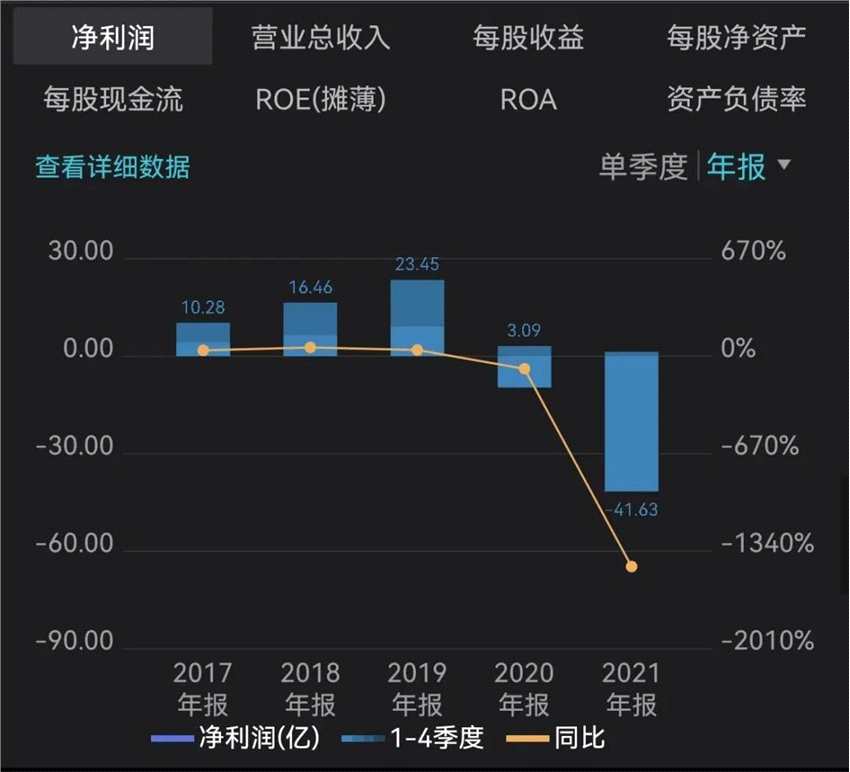Show the 每股净资产 metric
Image resolution: width=850 pixels, height=772 pixels.
coord(736,38)
